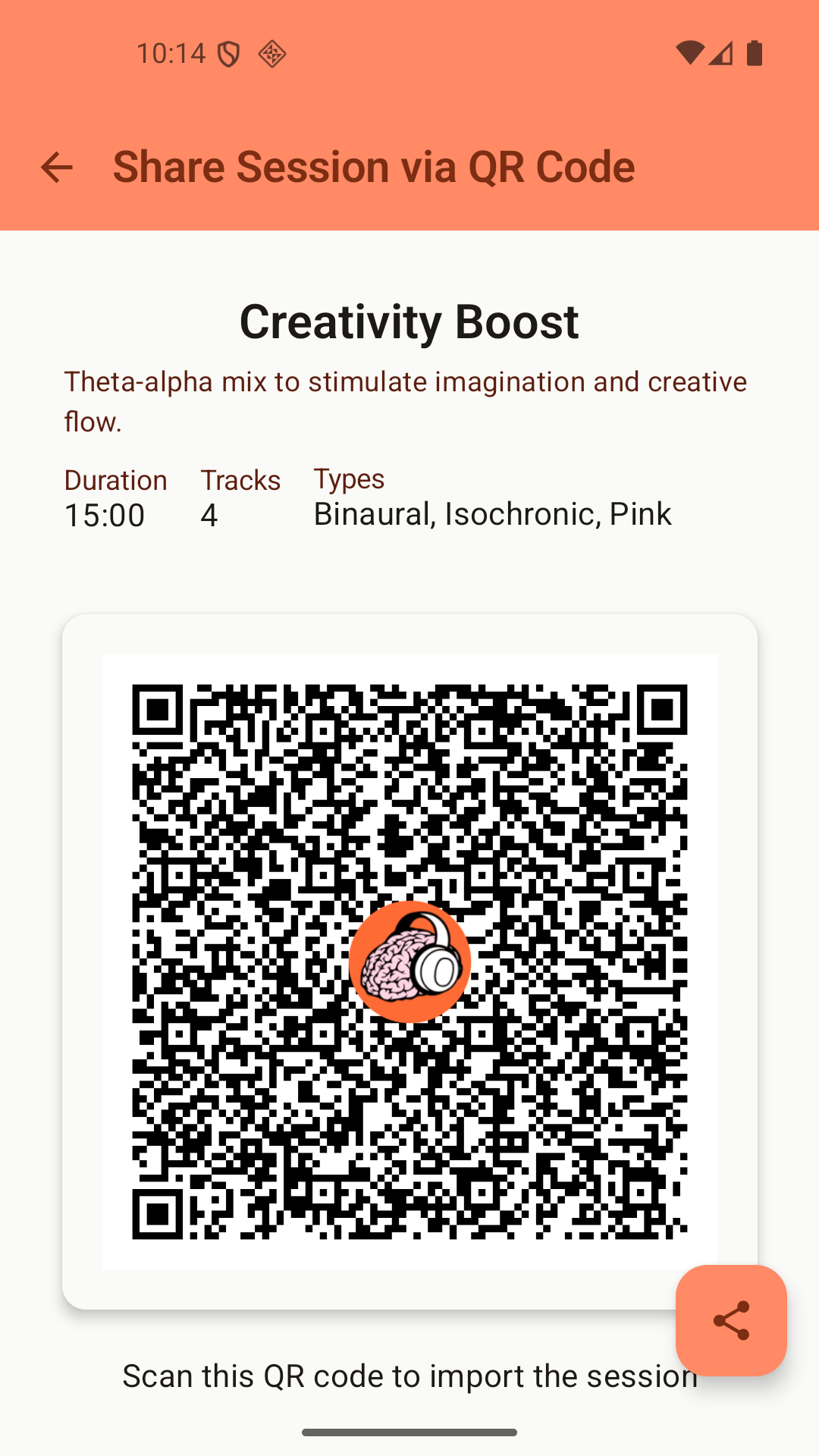
Task: Tap the battery indicator icon
Action: tap(754, 53)
